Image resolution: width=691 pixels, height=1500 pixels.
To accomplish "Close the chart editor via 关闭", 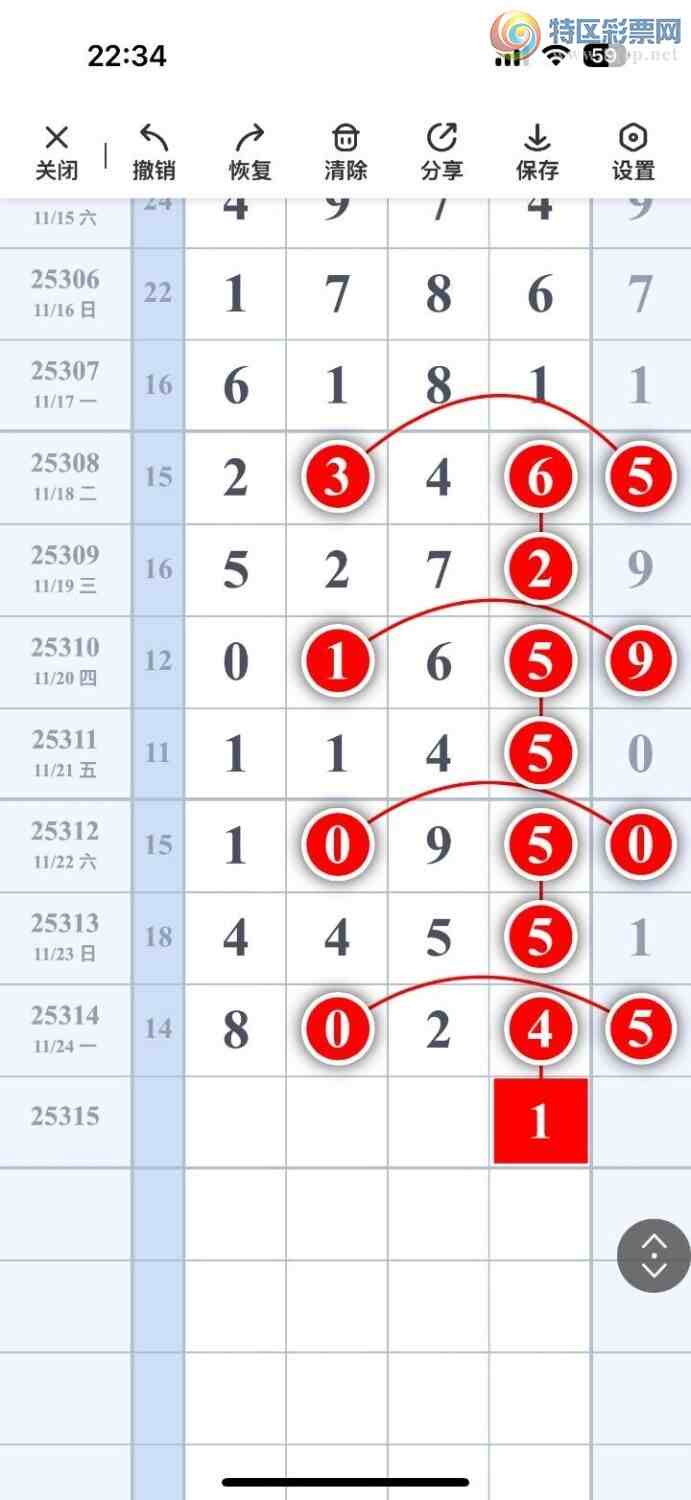I will (57, 152).
